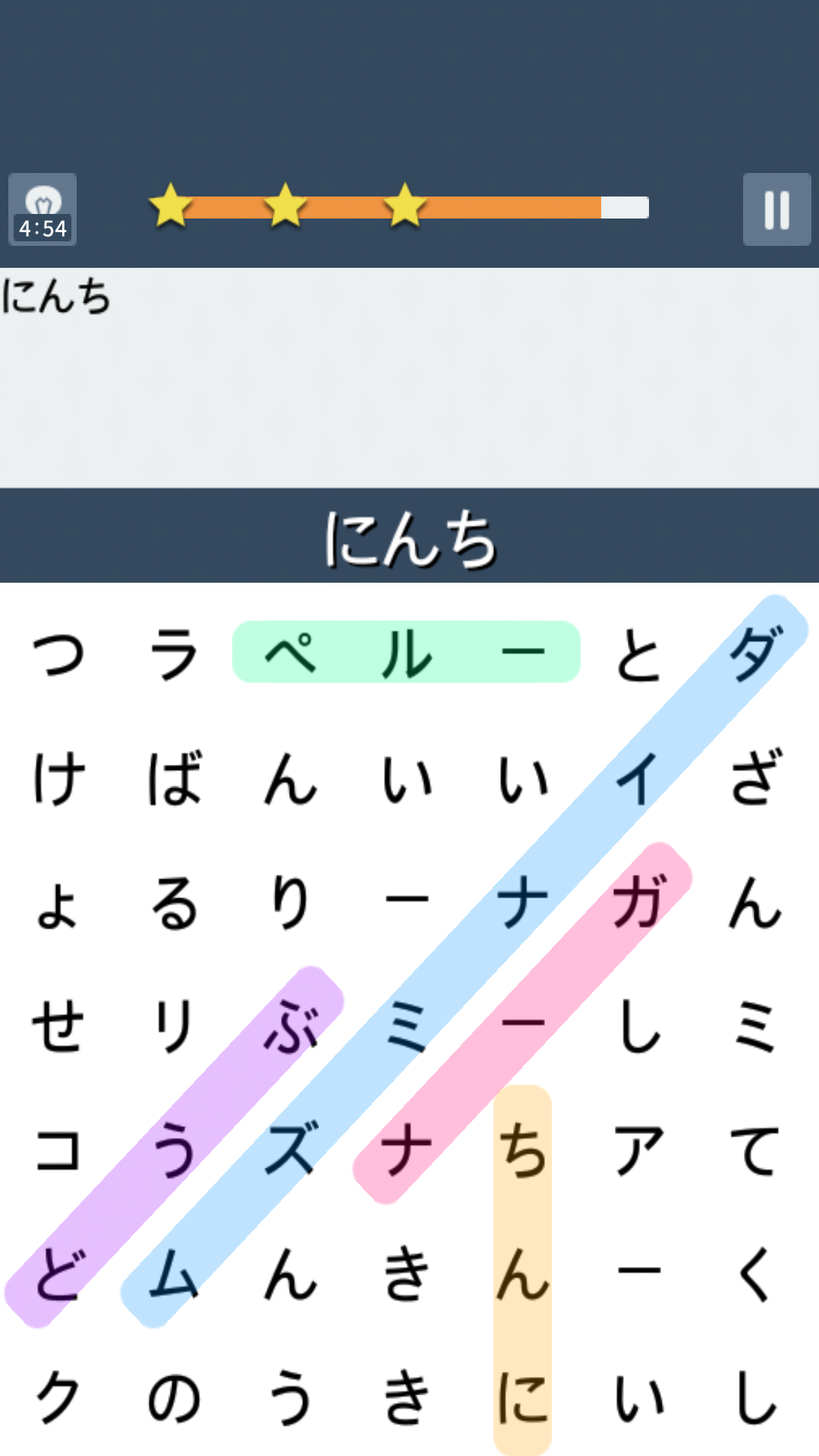Viewport: 819px width, 1456px height.
Task: Tap the letter て in the grid
Action: (x=754, y=1150)
